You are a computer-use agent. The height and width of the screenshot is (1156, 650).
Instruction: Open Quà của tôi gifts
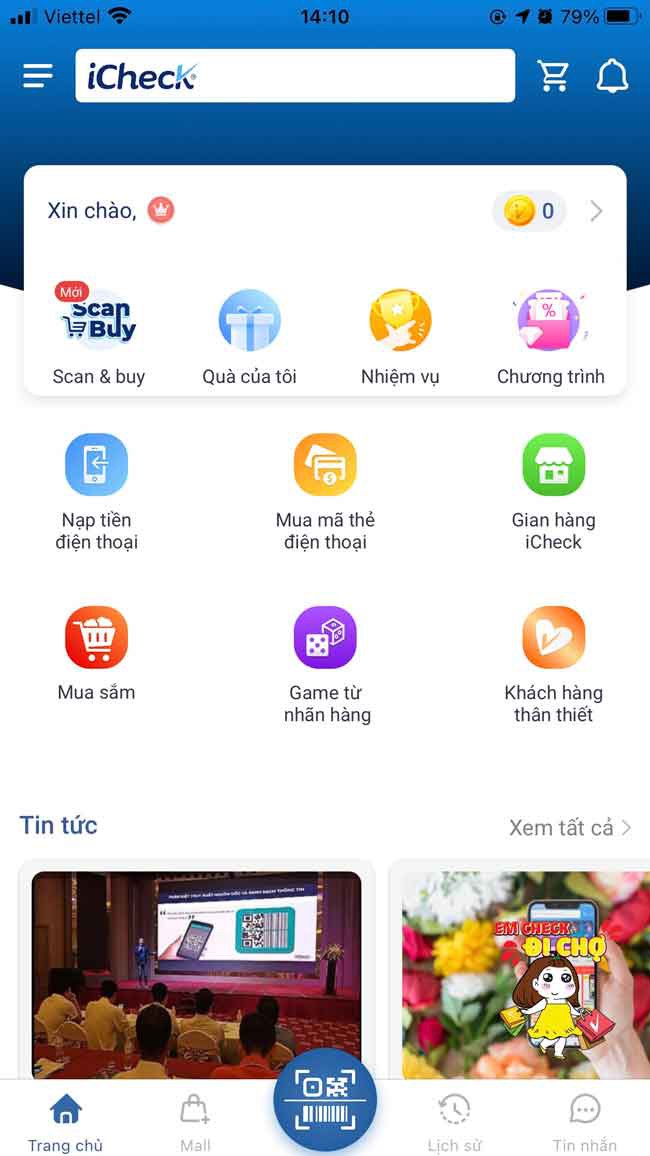pos(249,336)
